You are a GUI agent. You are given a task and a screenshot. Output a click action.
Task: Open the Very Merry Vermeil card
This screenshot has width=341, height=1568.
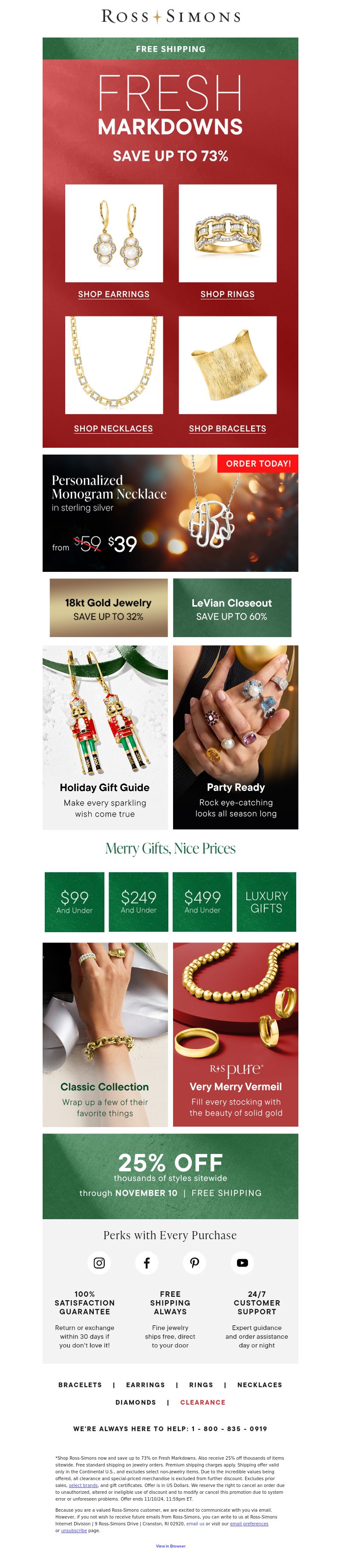[235, 1034]
